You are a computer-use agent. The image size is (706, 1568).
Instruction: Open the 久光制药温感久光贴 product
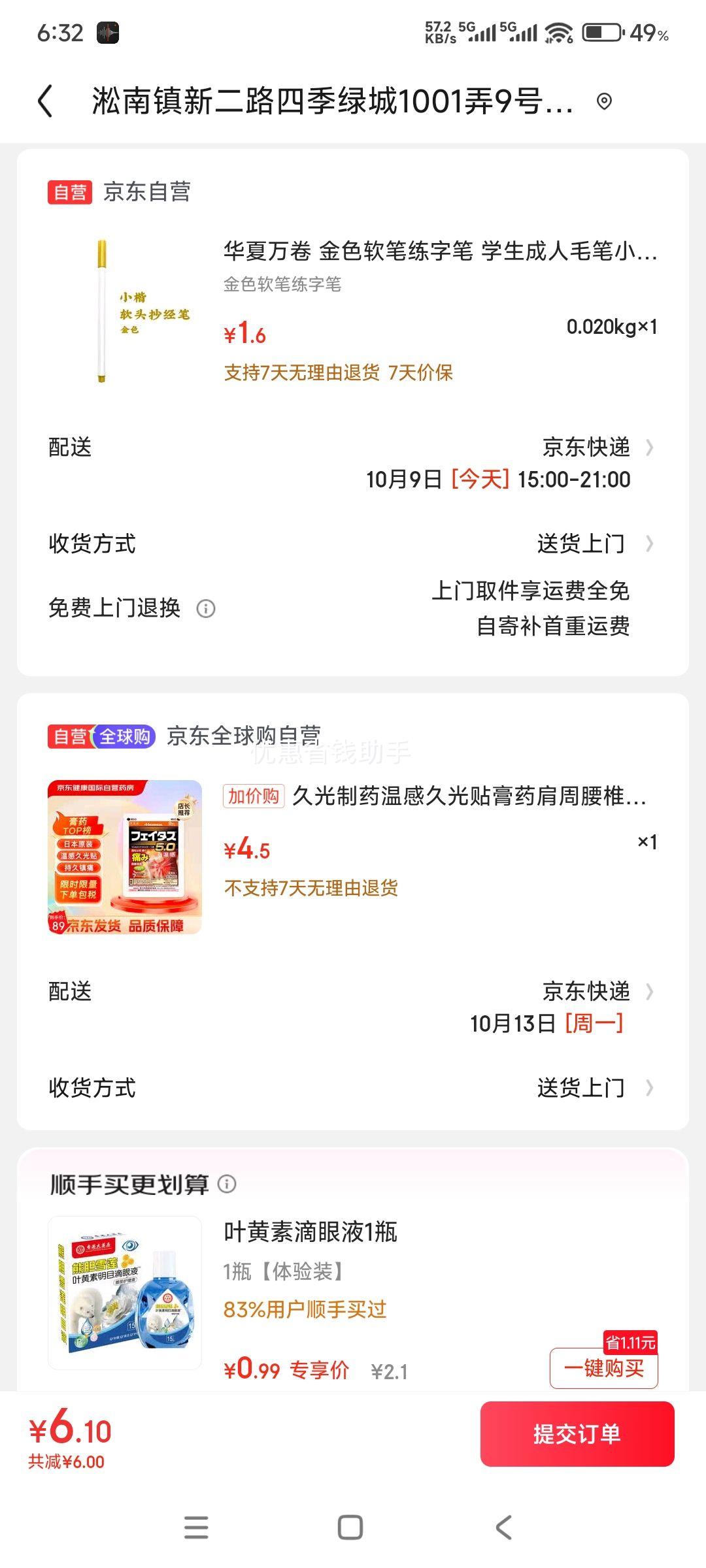[x=468, y=796]
